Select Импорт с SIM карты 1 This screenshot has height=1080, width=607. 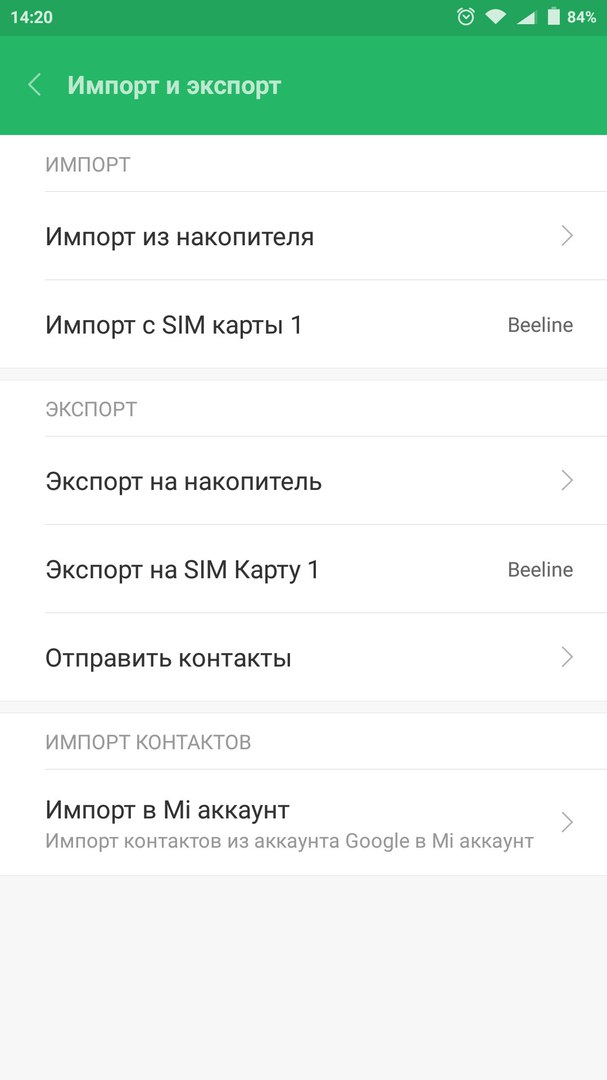303,324
